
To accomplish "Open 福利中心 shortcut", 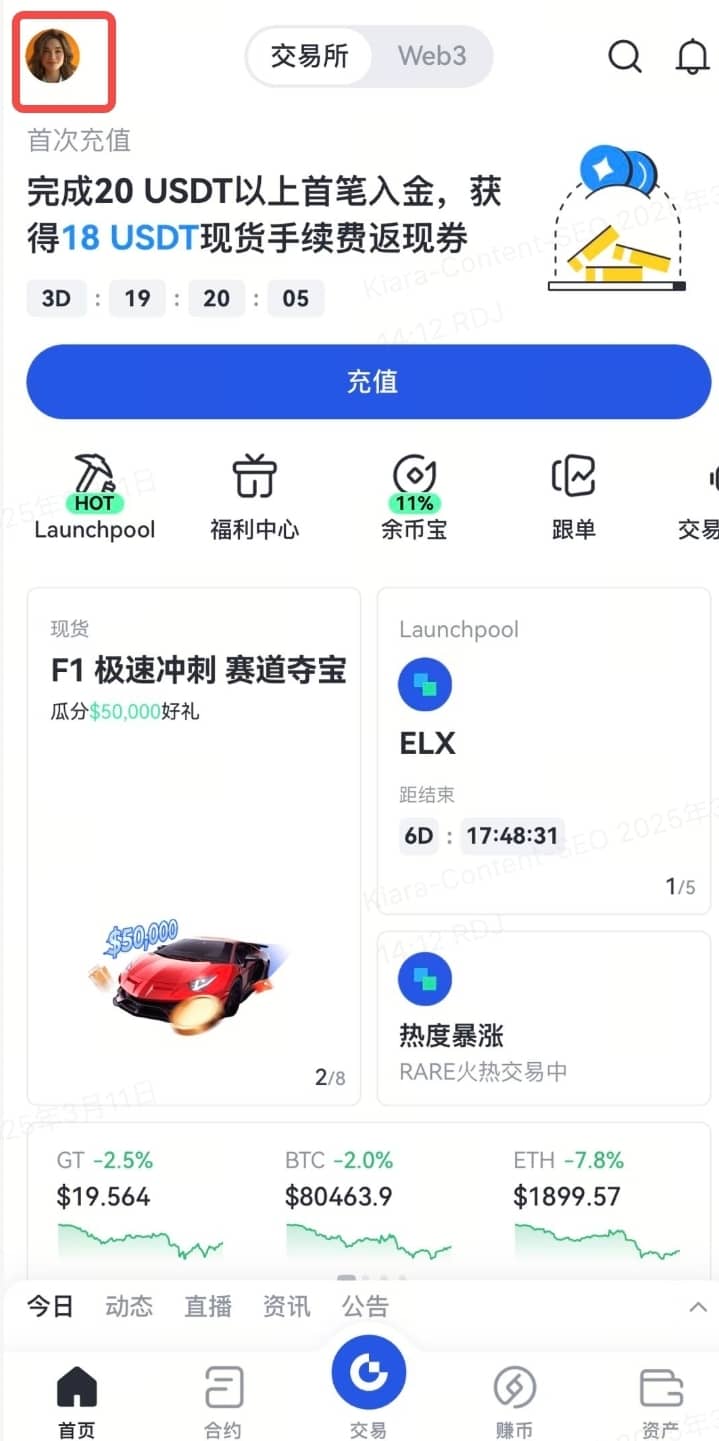I will coord(254,496).
